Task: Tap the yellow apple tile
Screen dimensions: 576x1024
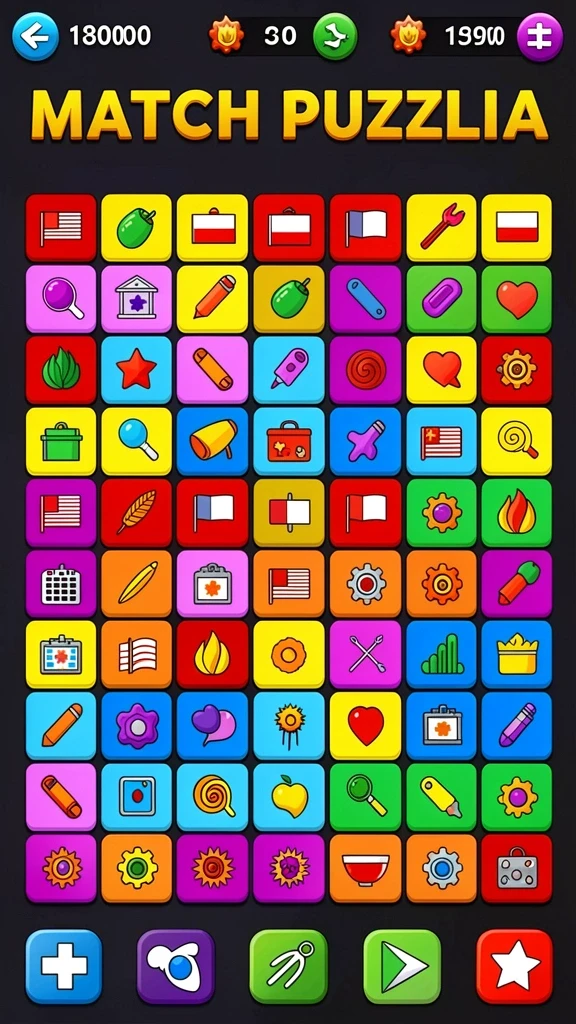Action: [289, 797]
